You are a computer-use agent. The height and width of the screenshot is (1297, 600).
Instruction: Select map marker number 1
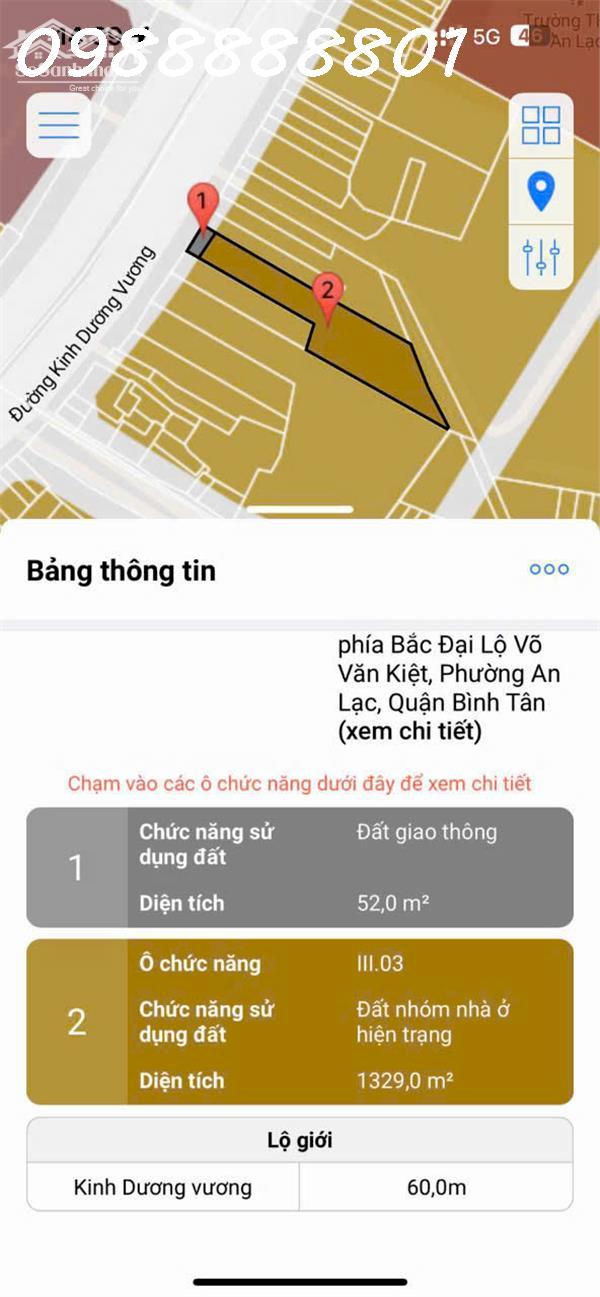coord(203,205)
